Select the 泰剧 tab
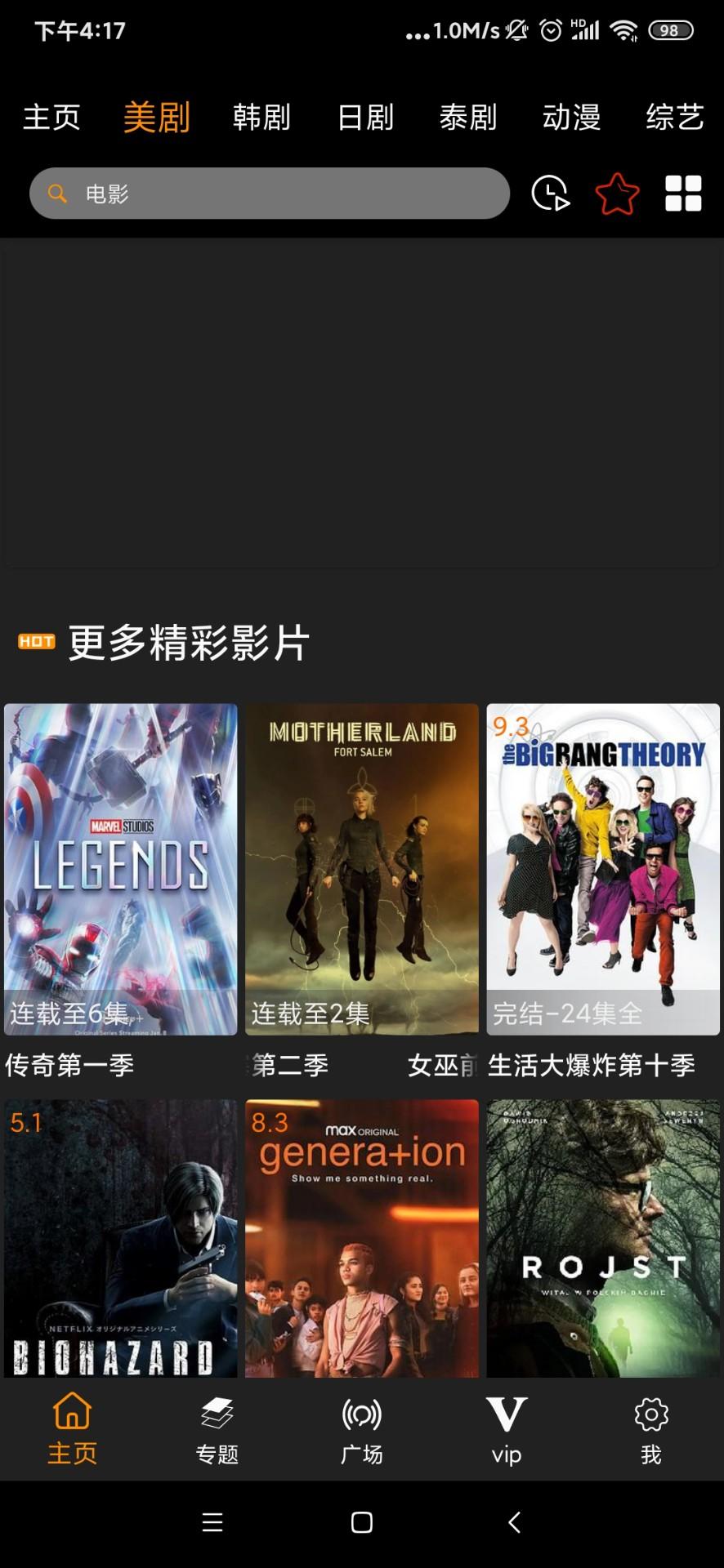The height and width of the screenshot is (1568, 724). tap(468, 117)
